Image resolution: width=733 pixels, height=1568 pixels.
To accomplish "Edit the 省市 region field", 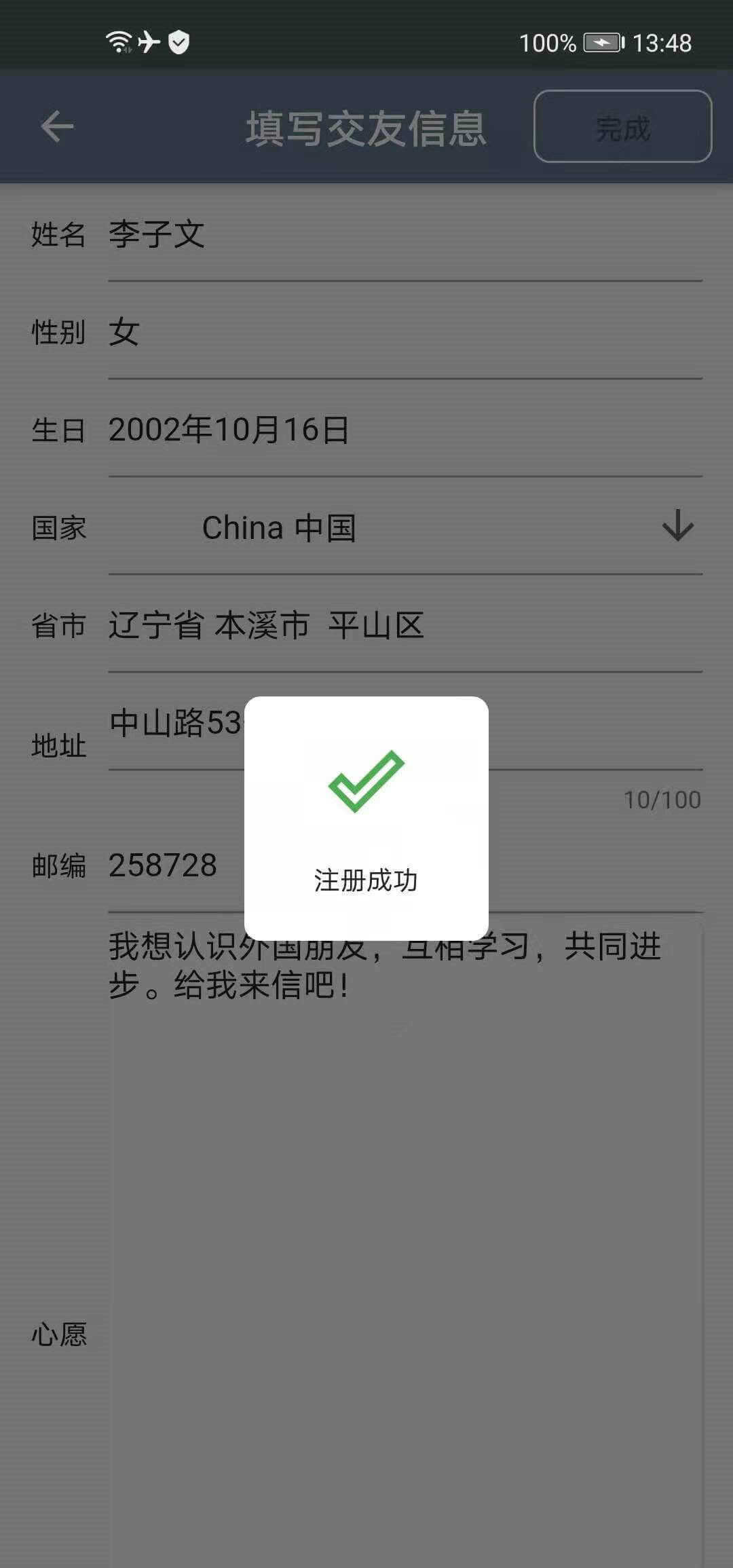I will [404, 626].
